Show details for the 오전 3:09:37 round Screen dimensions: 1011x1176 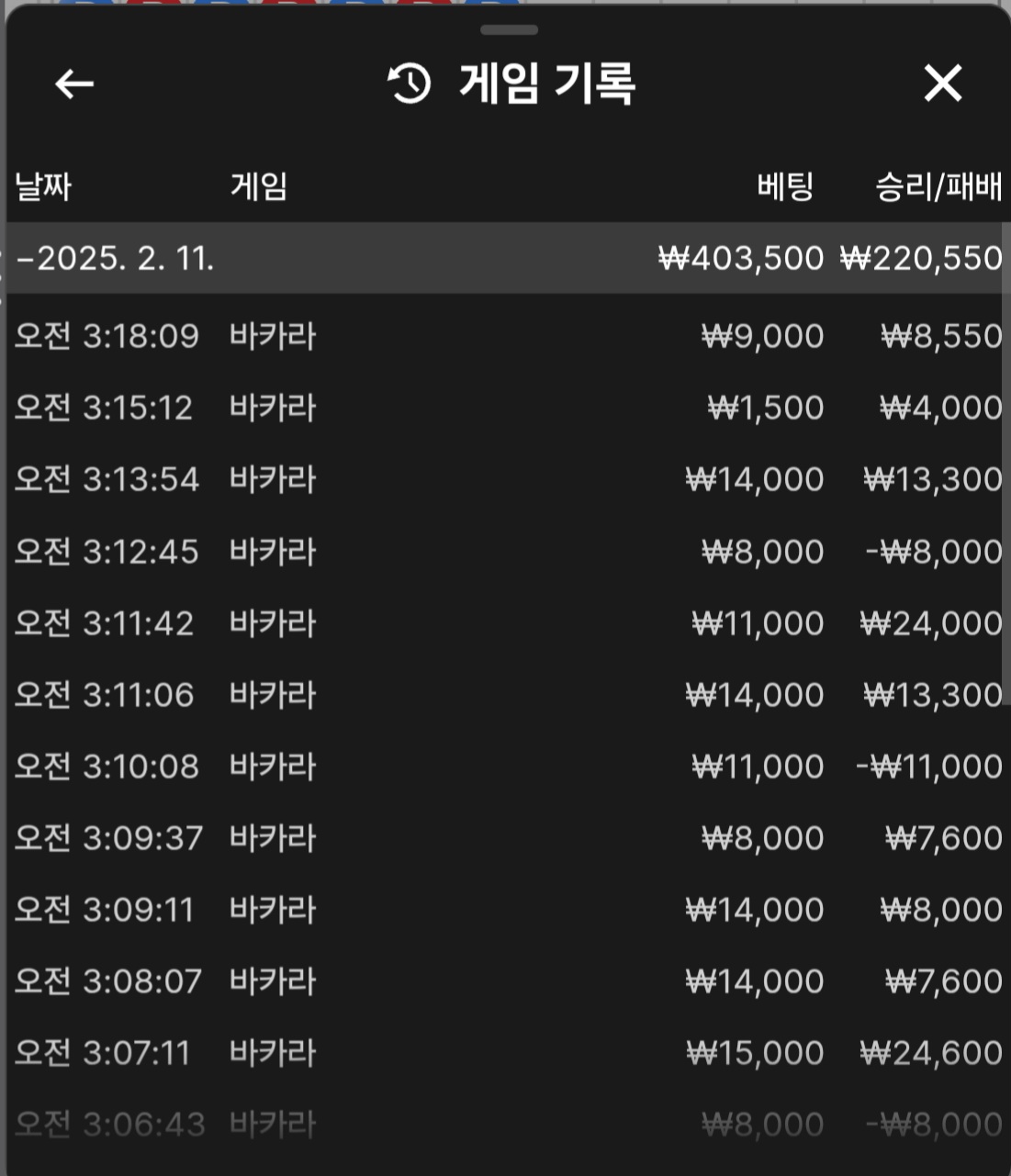point(505,838)
